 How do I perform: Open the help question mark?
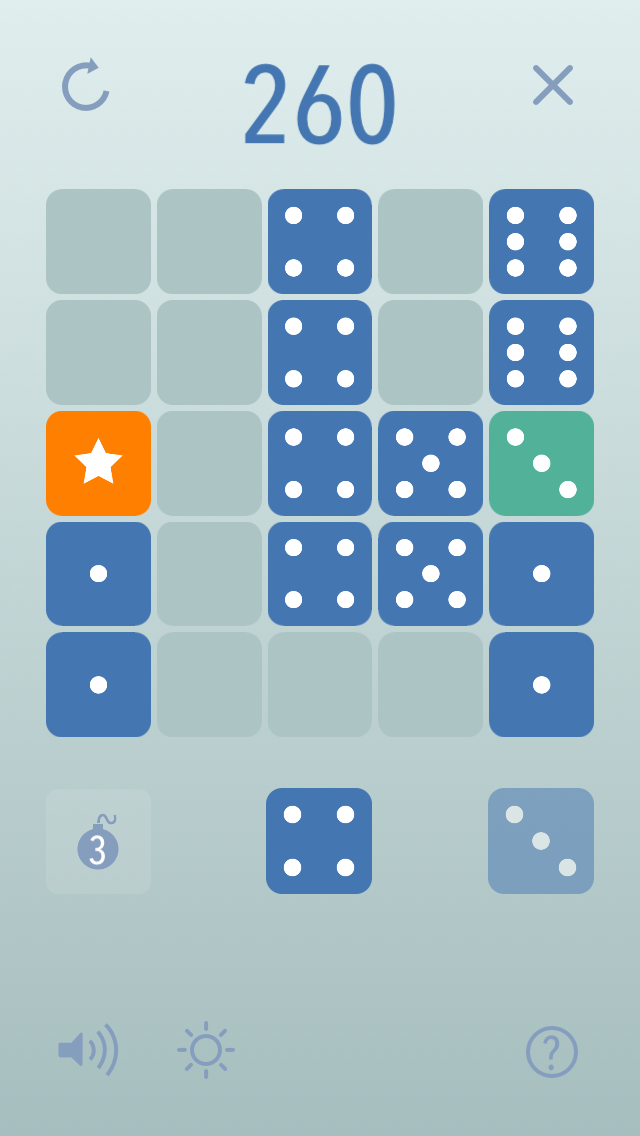point(552,1052)
